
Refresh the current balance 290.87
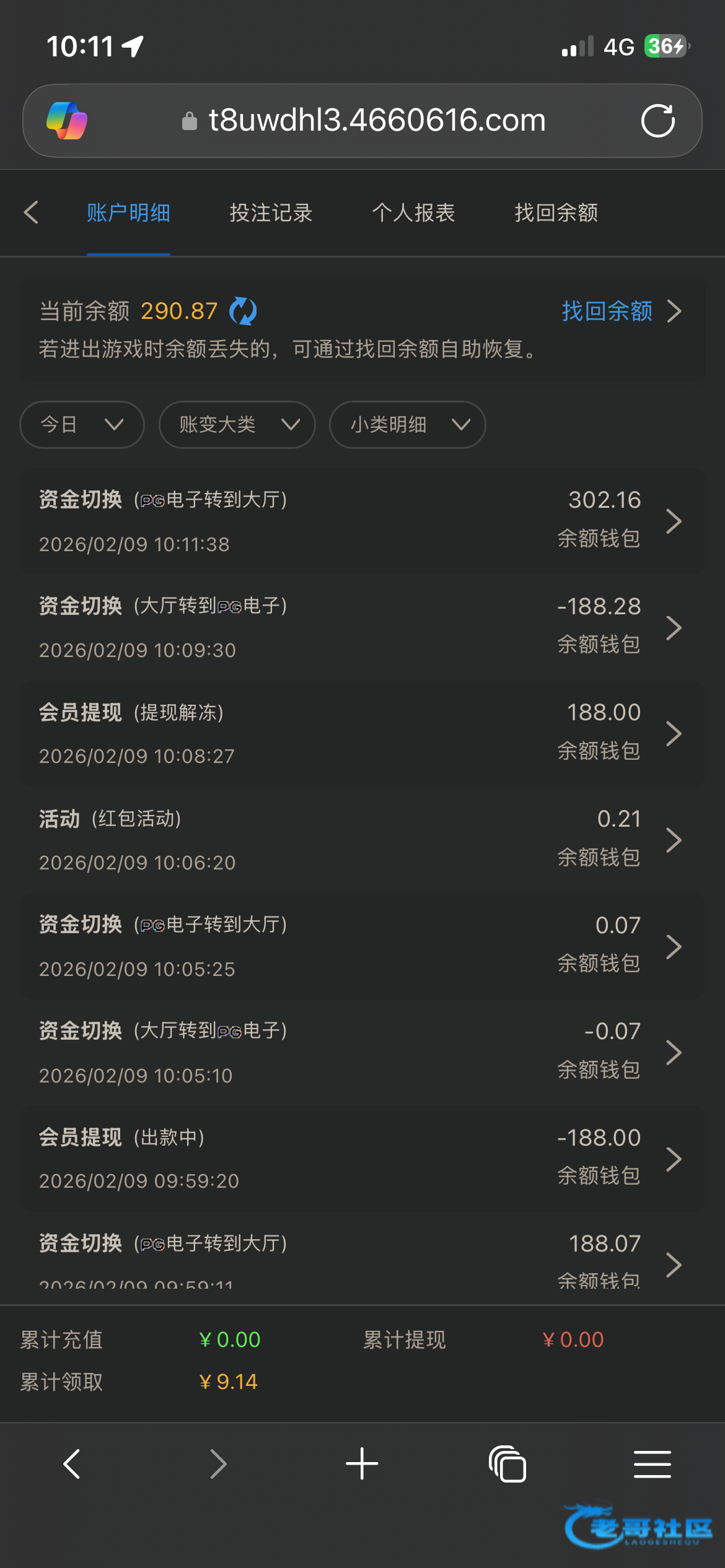243,311
